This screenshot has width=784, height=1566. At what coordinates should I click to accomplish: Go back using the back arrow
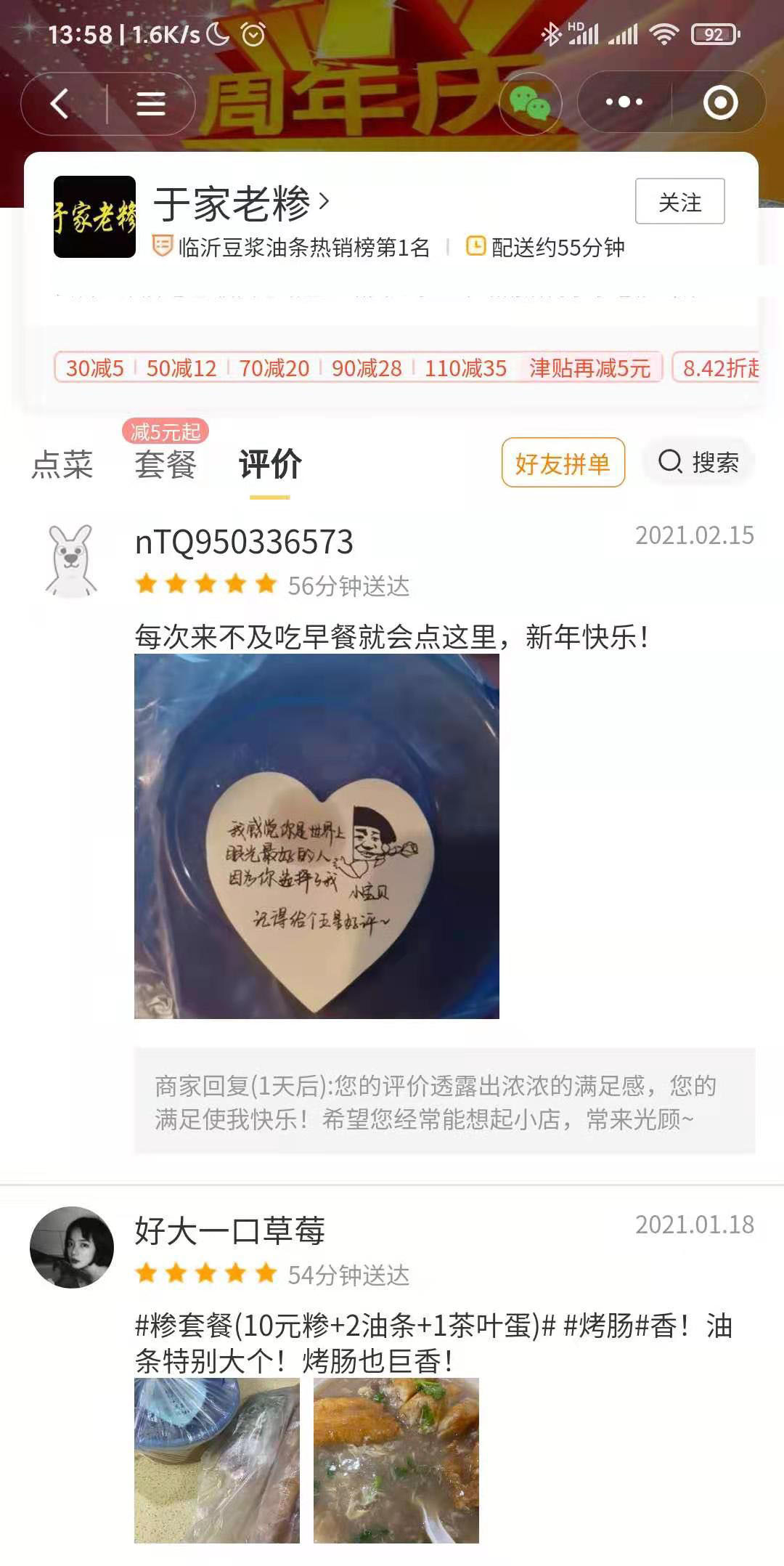pyautogui.click(x=60, y=103)
